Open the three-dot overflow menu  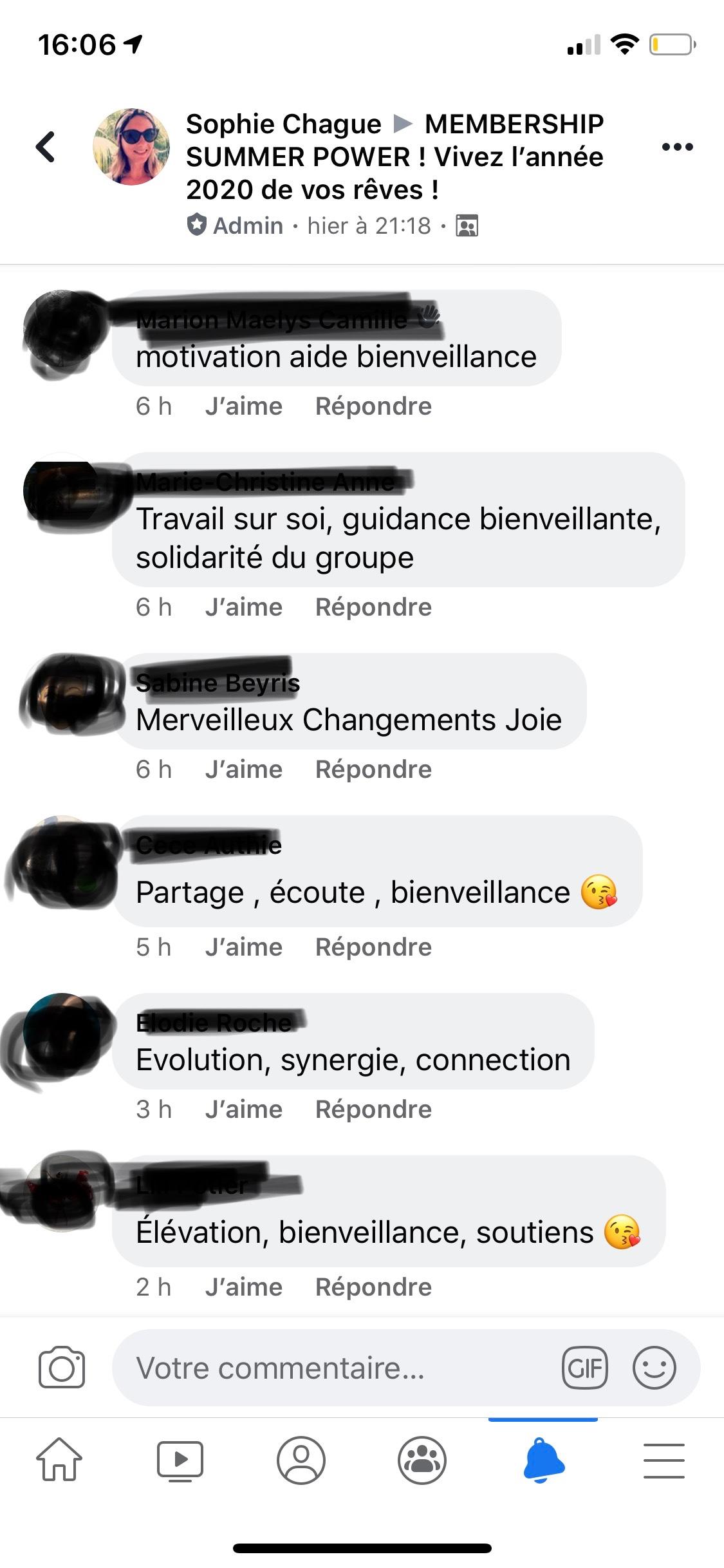click(x=677, y=147)
